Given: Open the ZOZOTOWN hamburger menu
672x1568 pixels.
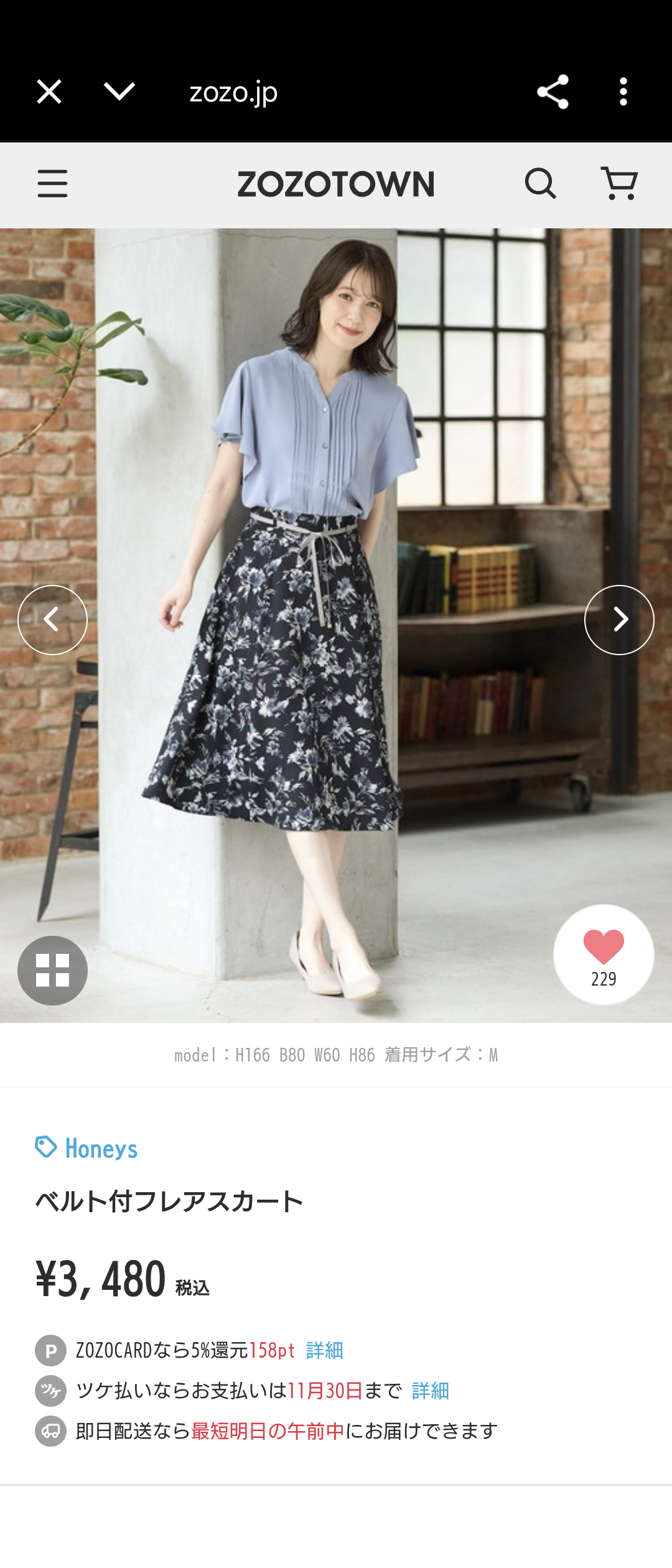Looking at the screenshot, I should tap(52, 184).
